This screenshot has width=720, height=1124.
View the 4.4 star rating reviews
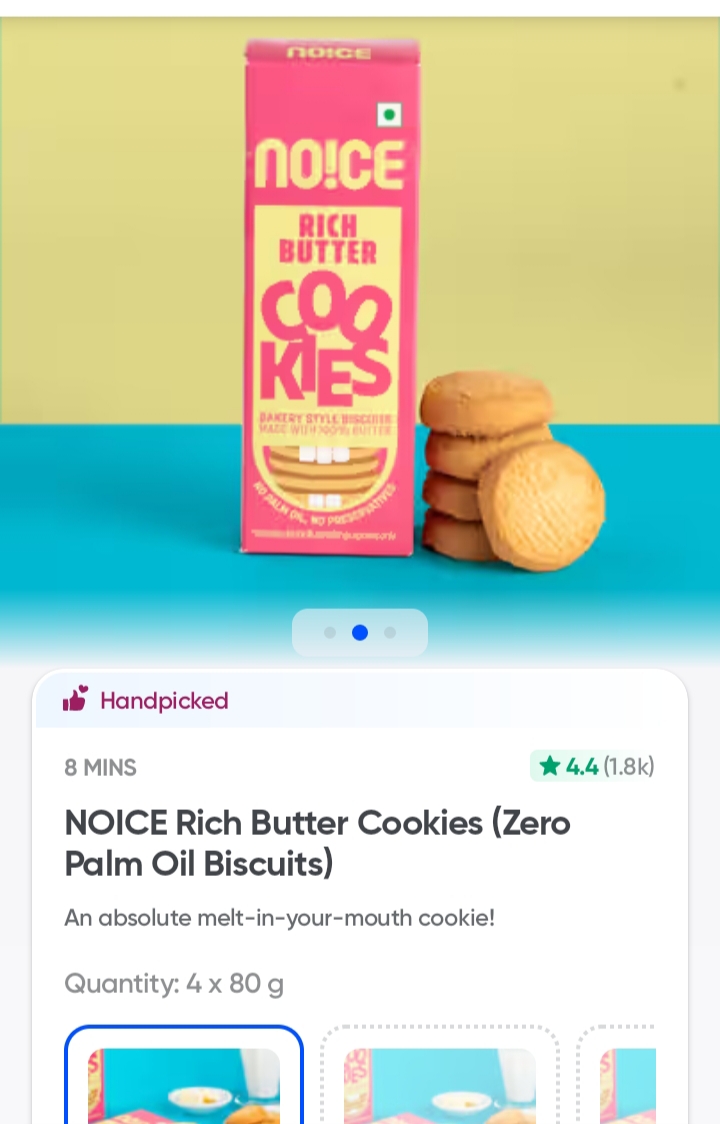[596, 767]
